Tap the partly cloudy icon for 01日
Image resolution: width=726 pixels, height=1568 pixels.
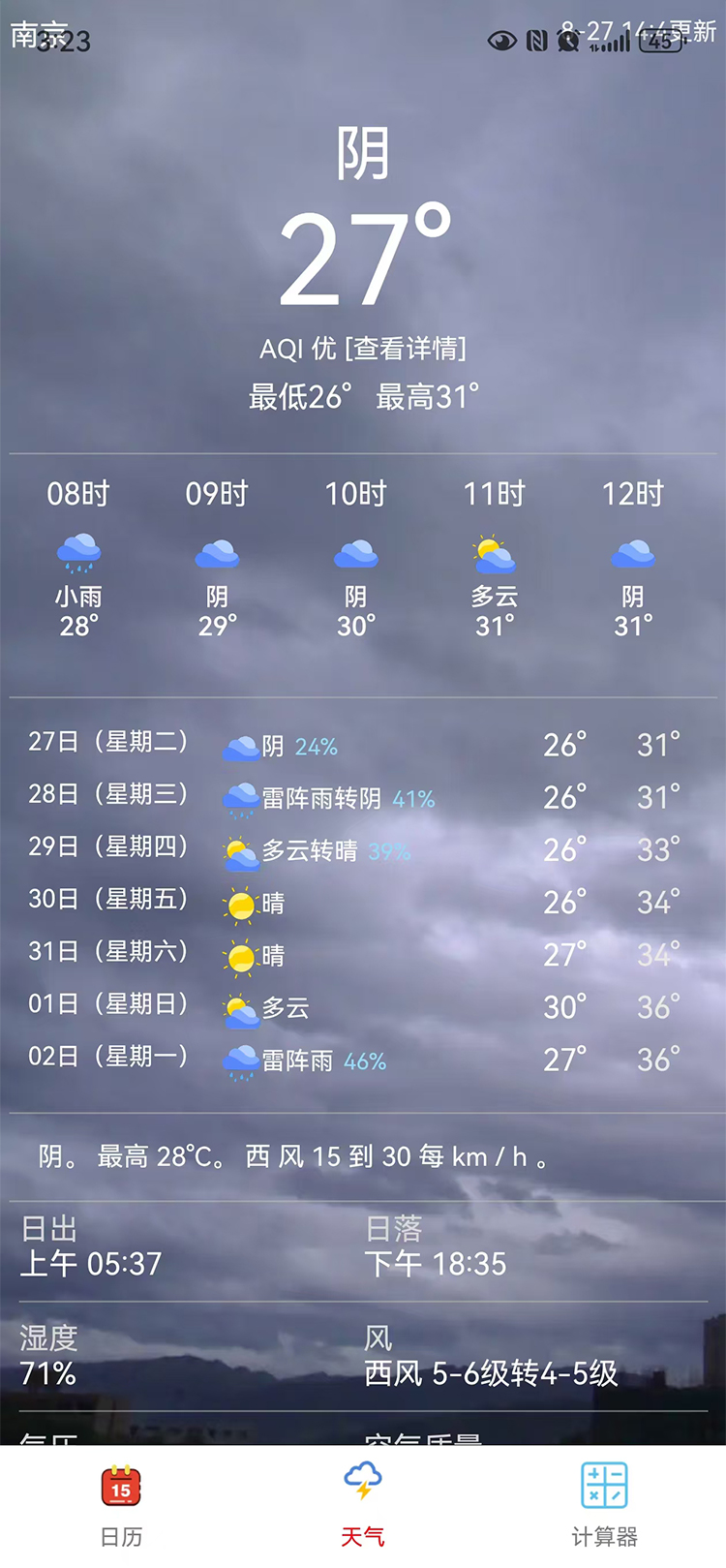point(239,1007)
